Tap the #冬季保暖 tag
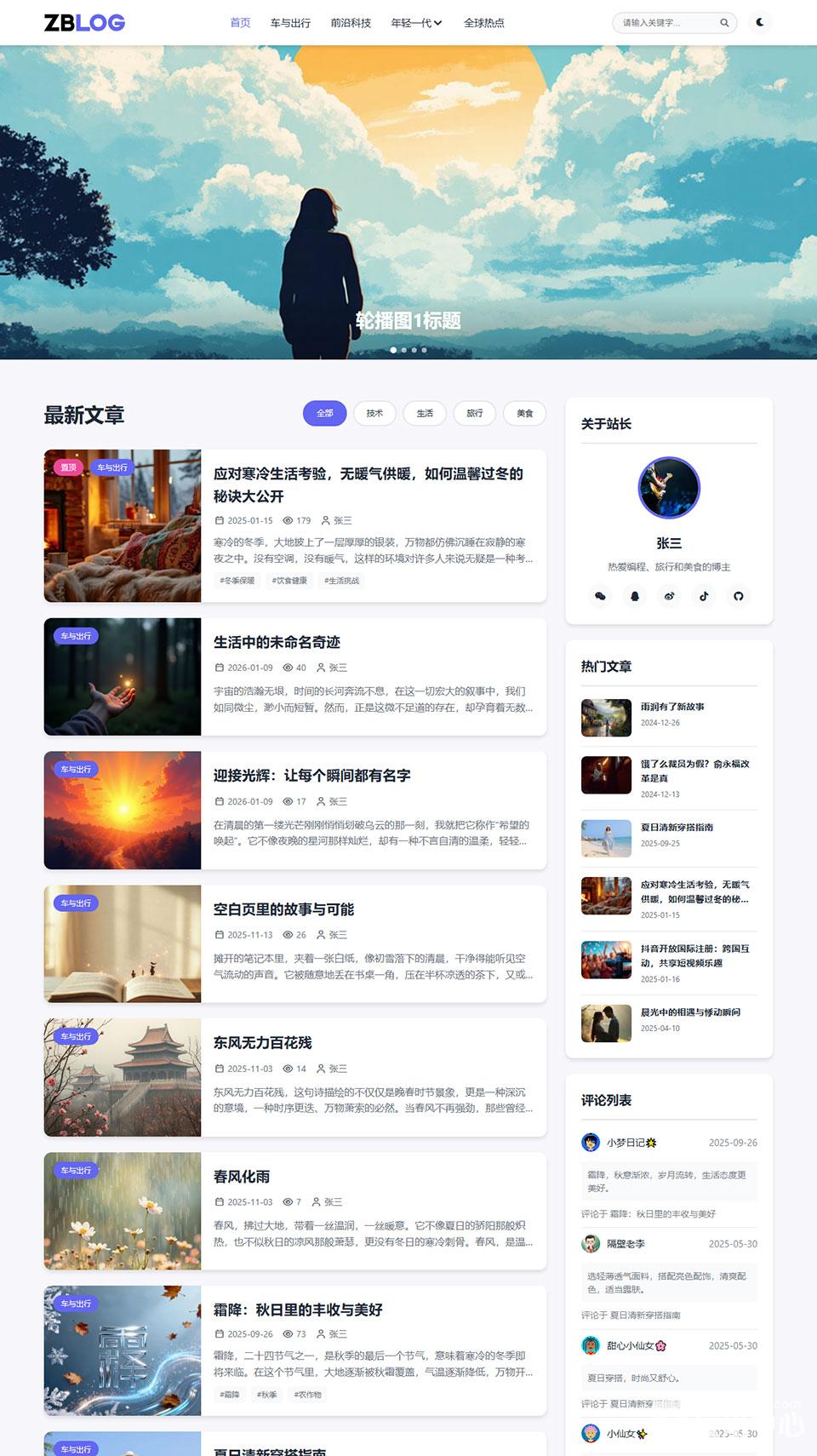This screenshot has height=1456, width=817. (237, 581)
